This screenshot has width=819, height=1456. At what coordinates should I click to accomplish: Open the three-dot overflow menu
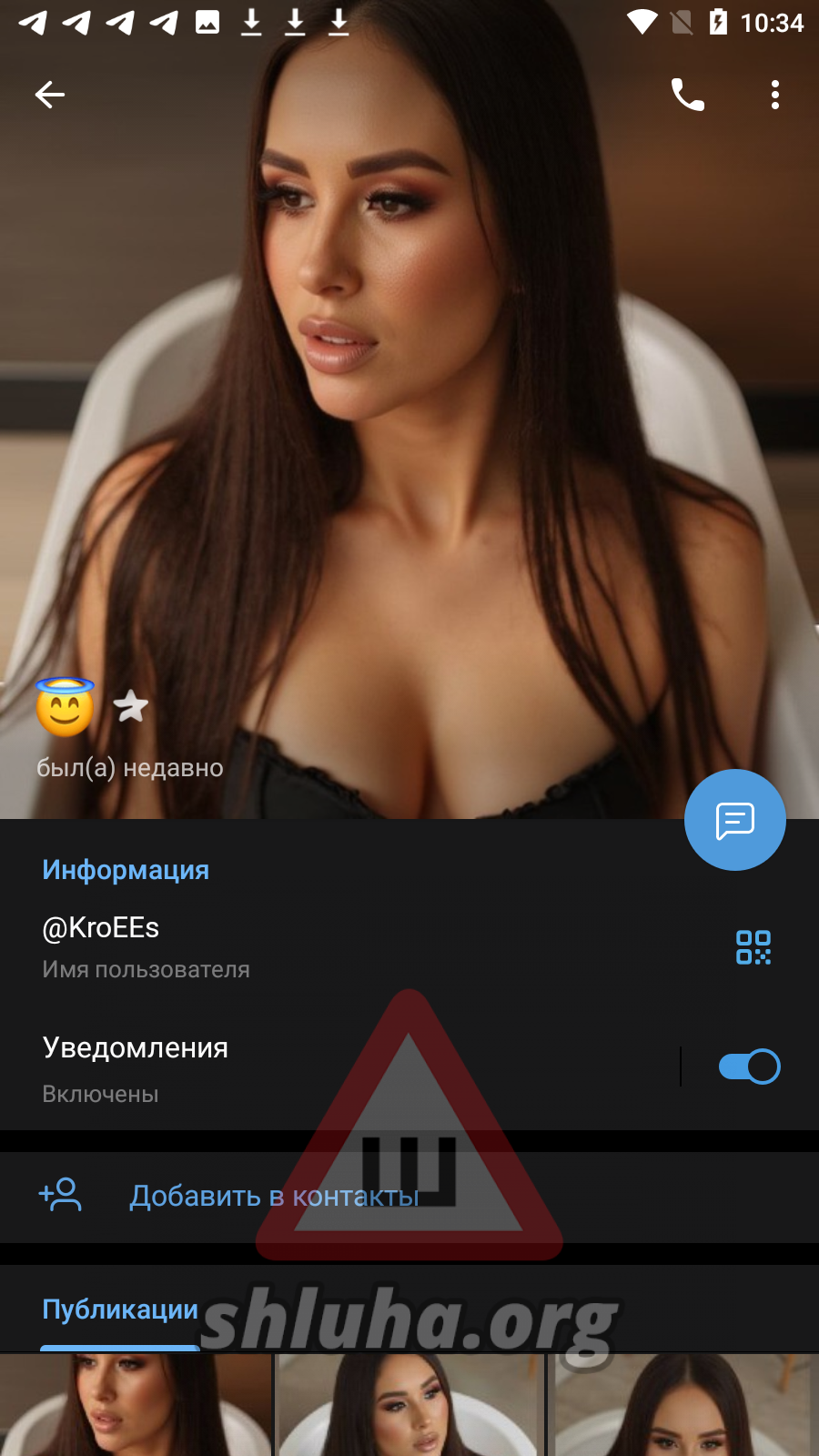pos(774,95)
